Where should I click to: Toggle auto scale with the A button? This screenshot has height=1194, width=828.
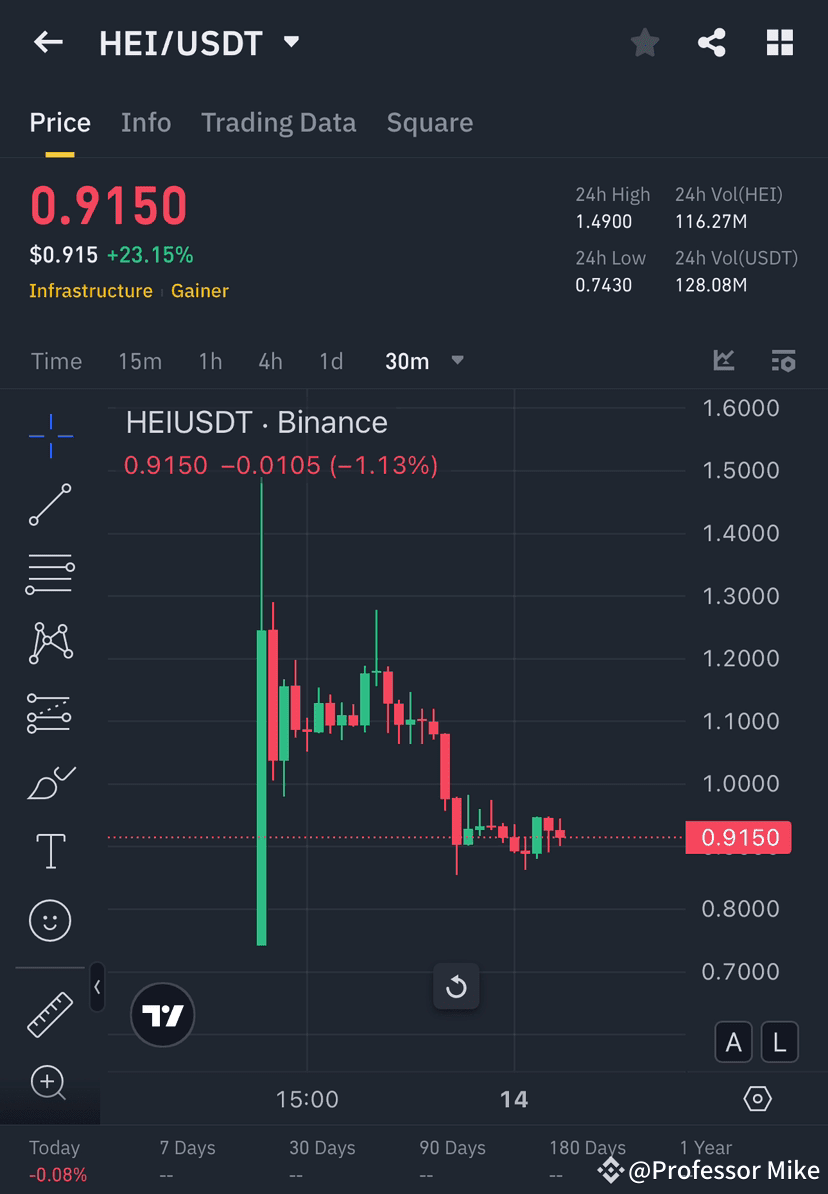(x=734, y=1042)
